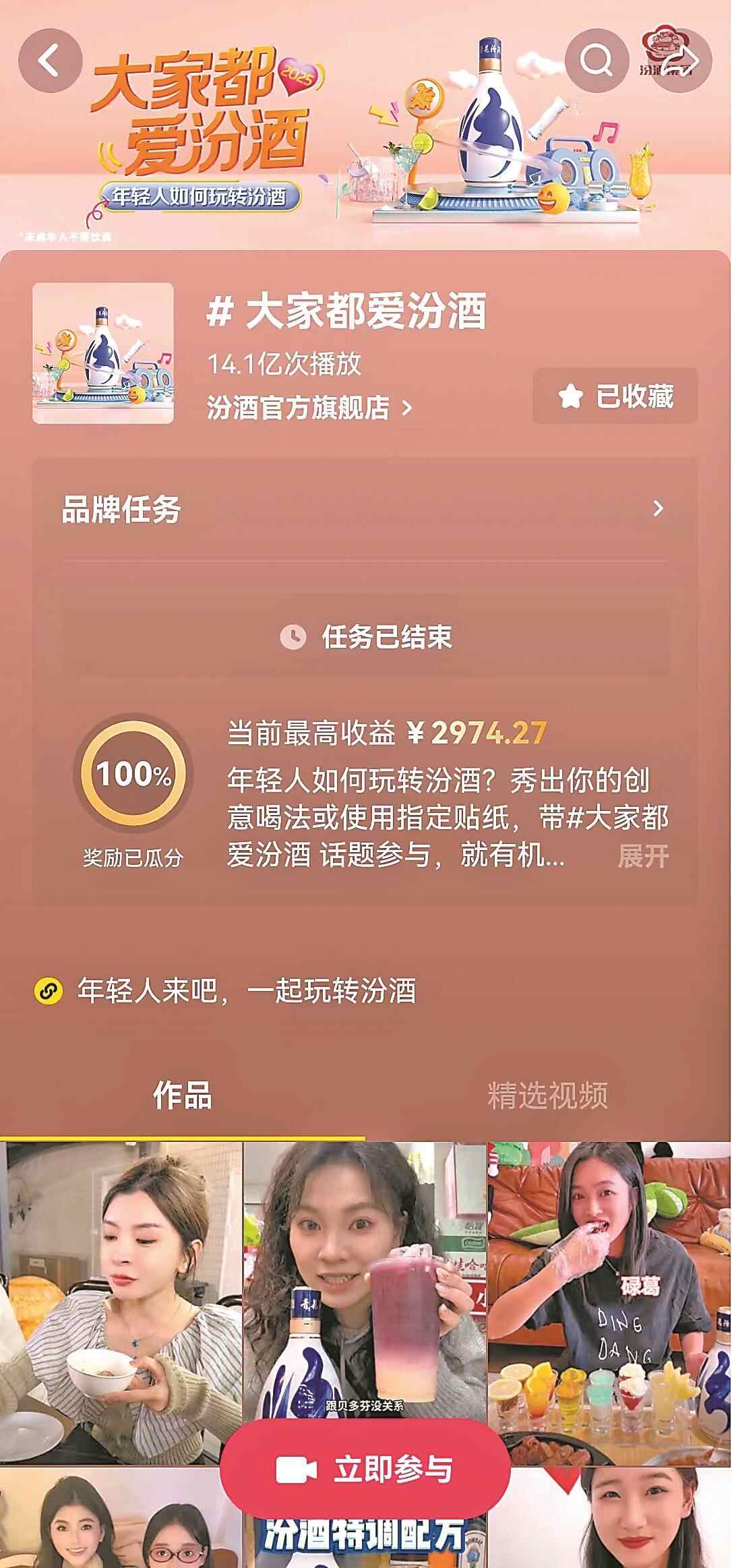This screenshot has height=1568, width=732.
Task: Open search from the top bar
Action: point(597,61)
